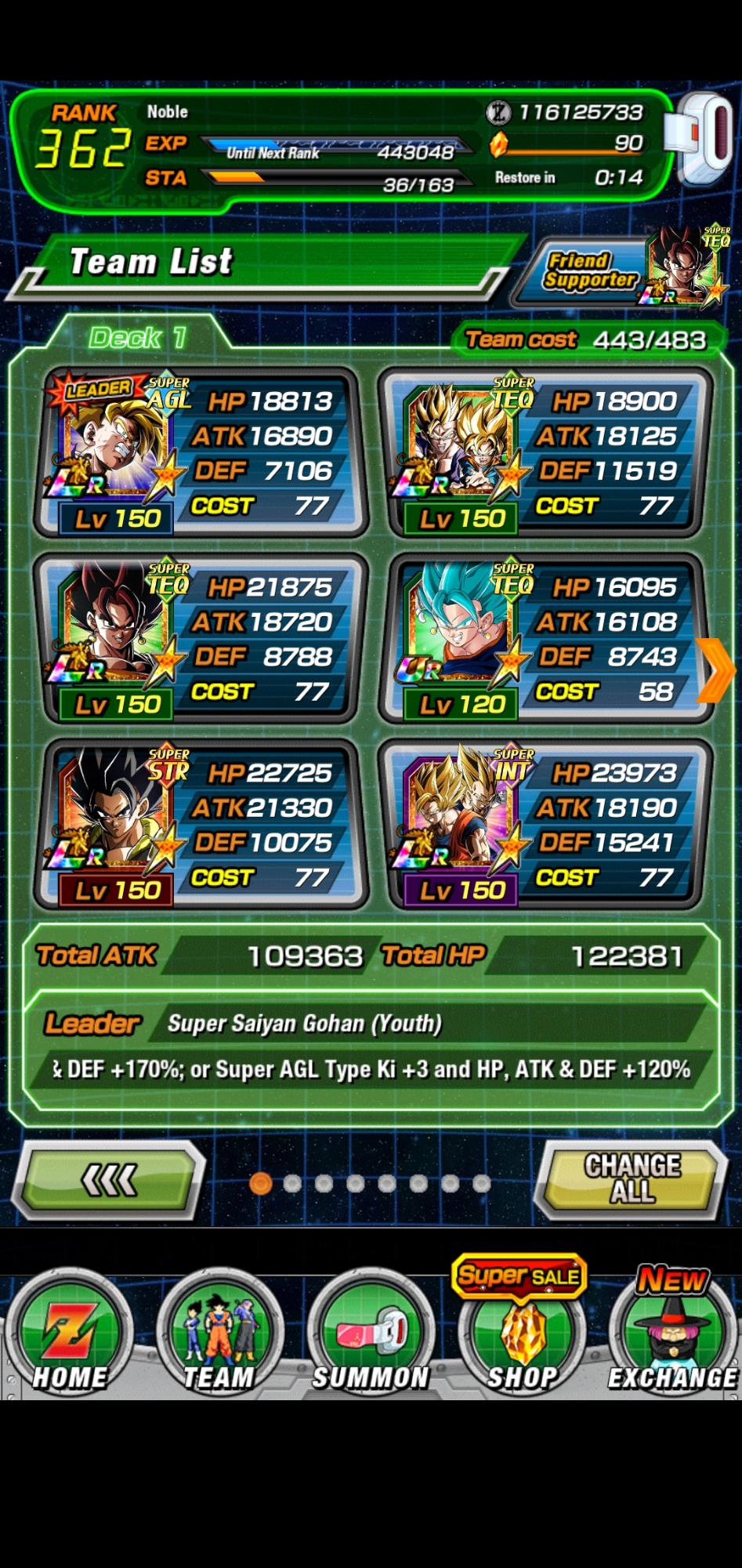The width and height of the screenshot is (742, 1568).
Task: Tap the leader skill description text
Action: tap(371, 1069)
